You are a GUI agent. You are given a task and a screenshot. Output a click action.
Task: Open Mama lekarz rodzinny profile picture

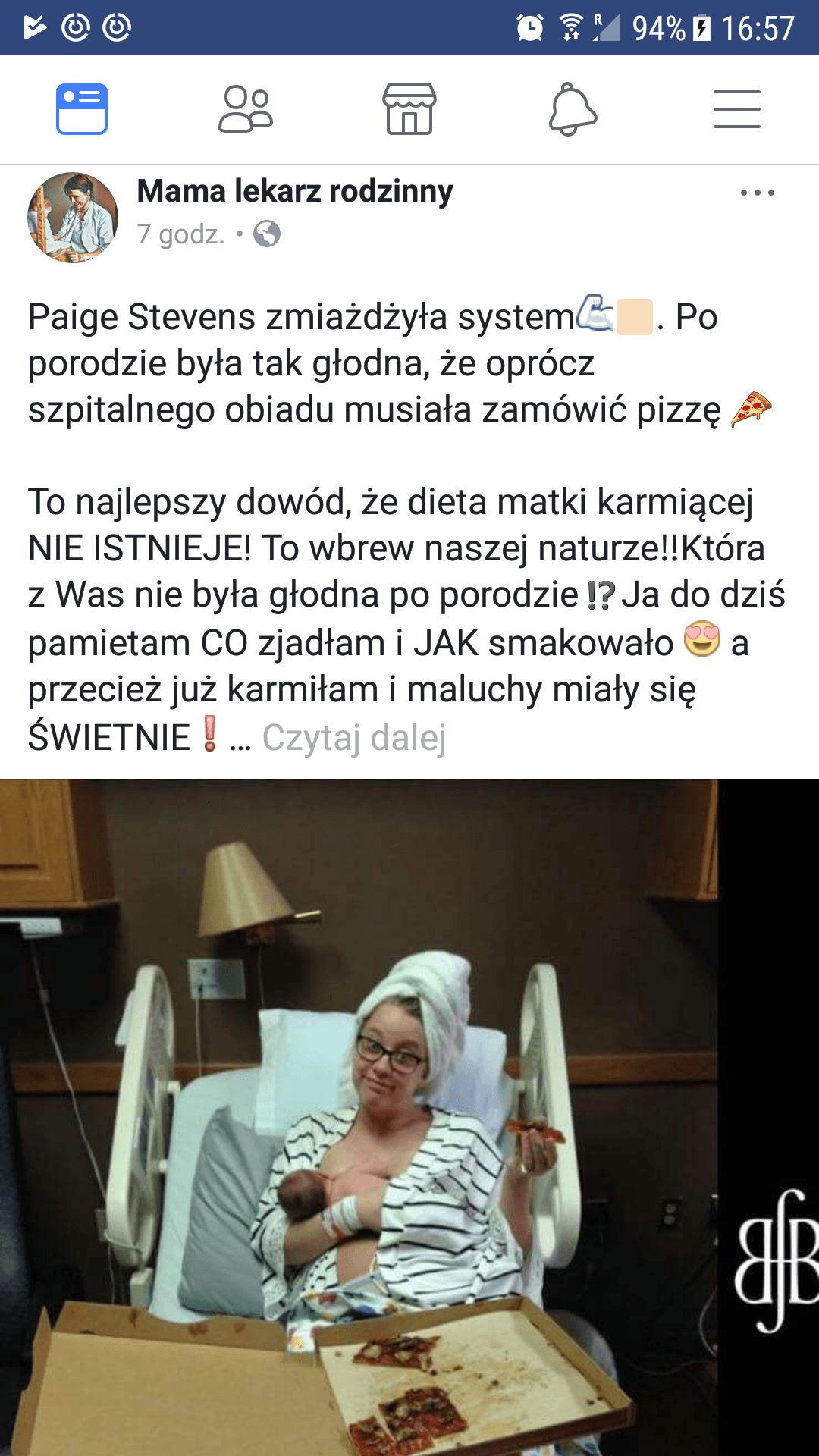(73, 218)
